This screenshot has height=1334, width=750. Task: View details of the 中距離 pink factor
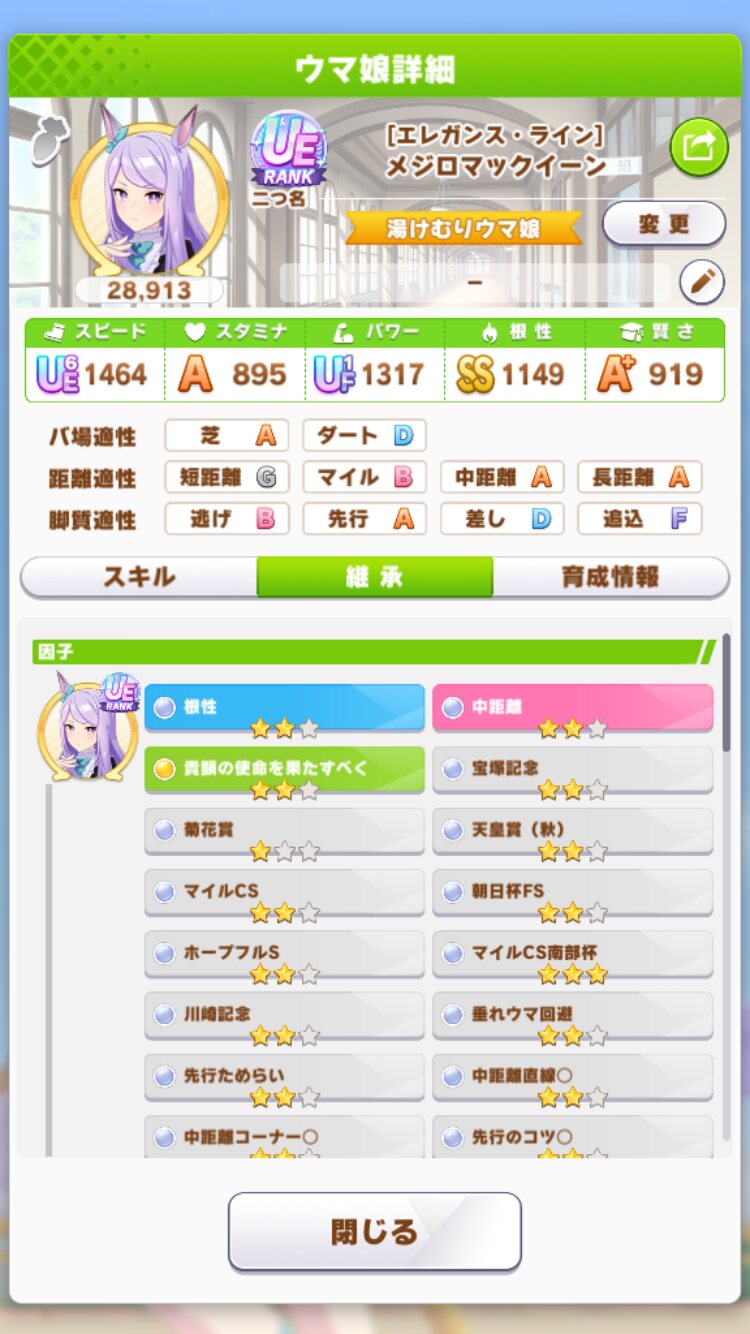[x=572, y=707]
